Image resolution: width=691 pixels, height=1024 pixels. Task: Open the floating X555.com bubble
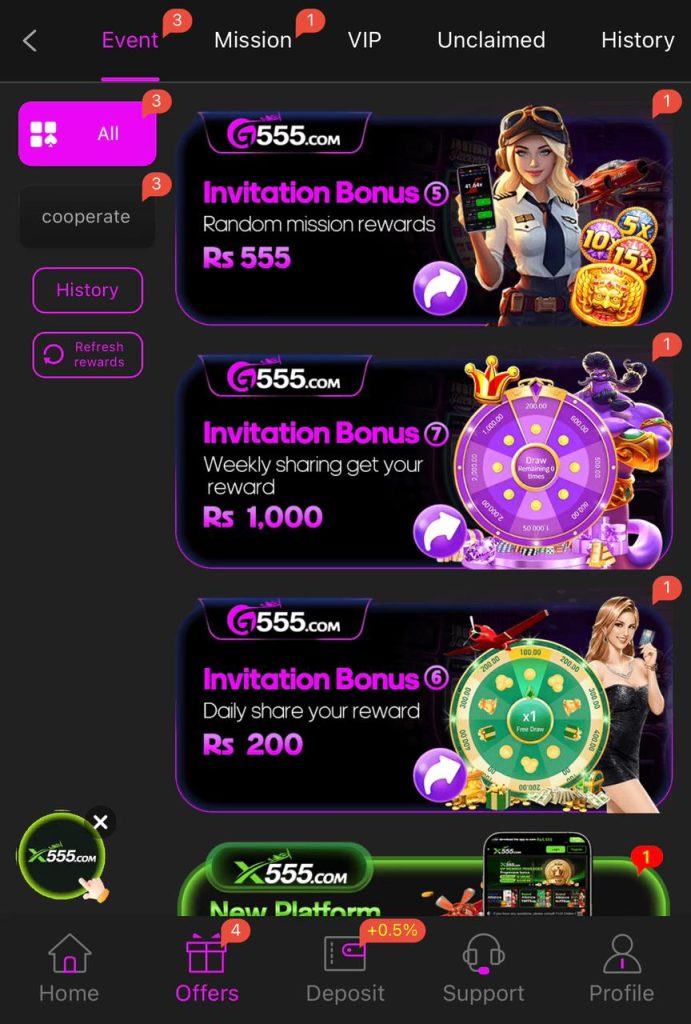pos(61,857)
